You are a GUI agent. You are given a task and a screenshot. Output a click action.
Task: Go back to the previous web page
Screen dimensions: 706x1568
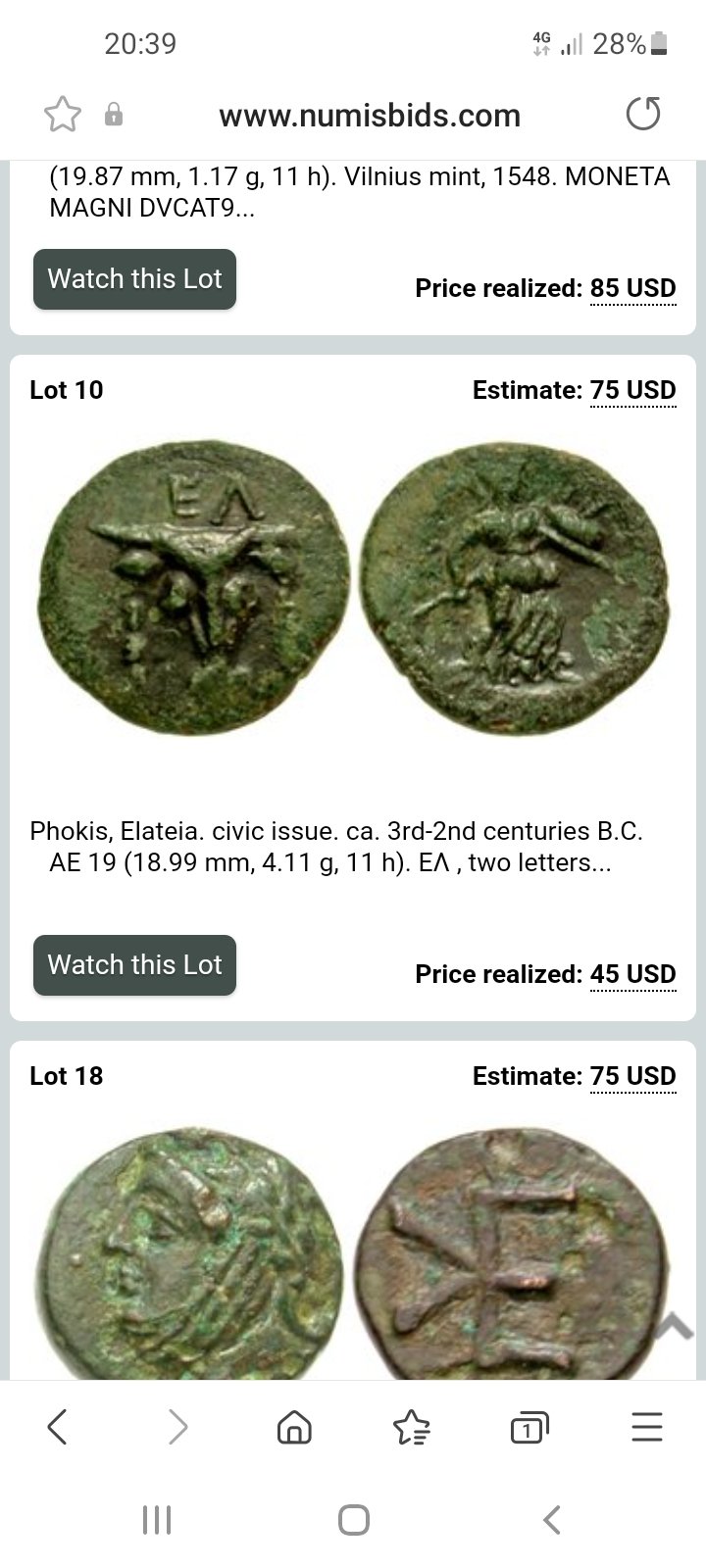click(x=58, y=1428)
